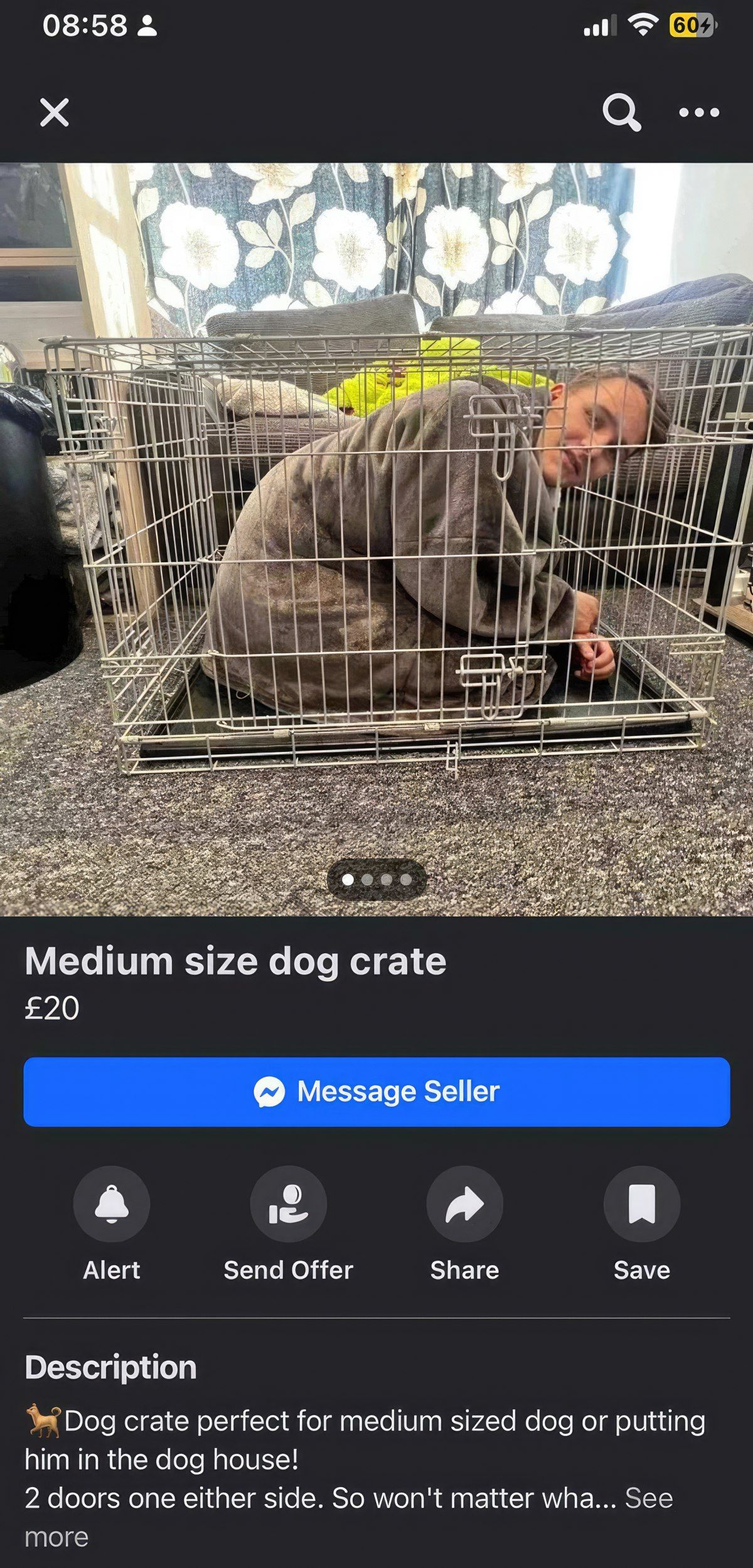Open the dog crate listing photo
The height and width of the screenshot is (1568, 753).
[376, 540]
